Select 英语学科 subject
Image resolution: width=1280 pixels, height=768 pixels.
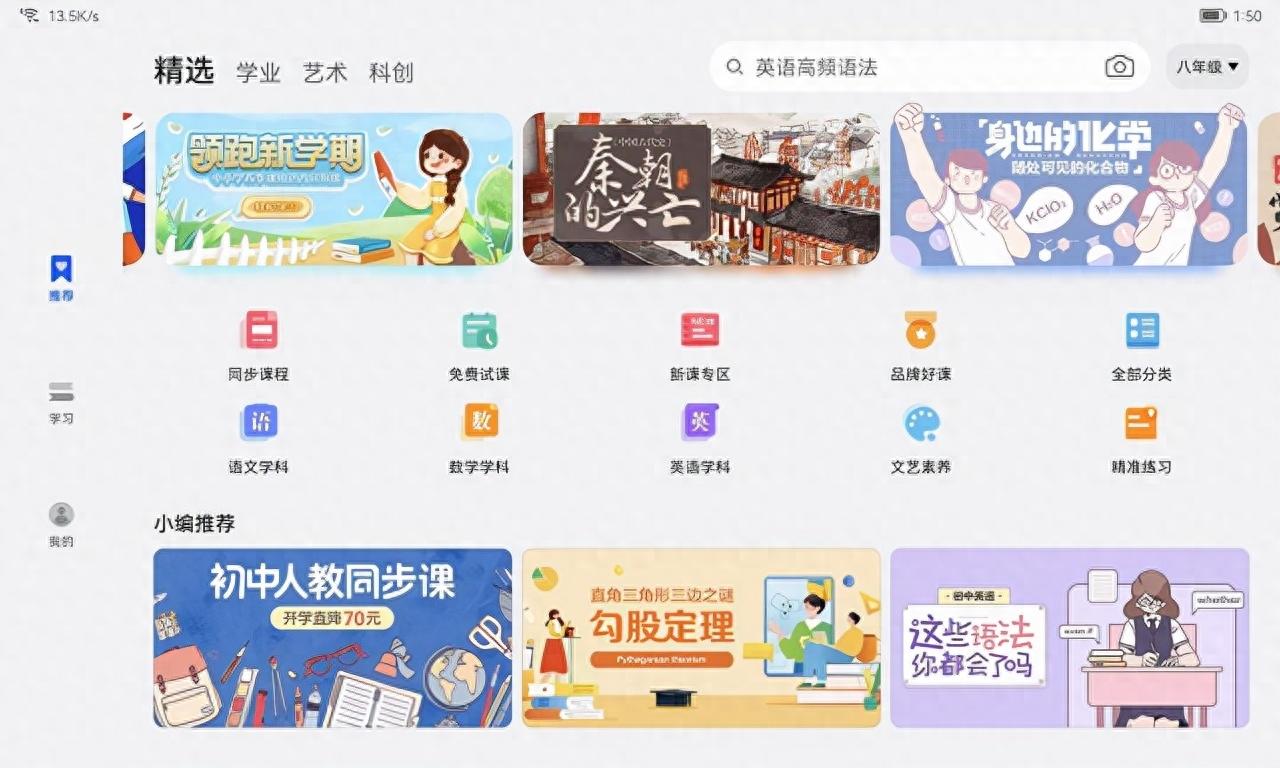tap(700, 438)
